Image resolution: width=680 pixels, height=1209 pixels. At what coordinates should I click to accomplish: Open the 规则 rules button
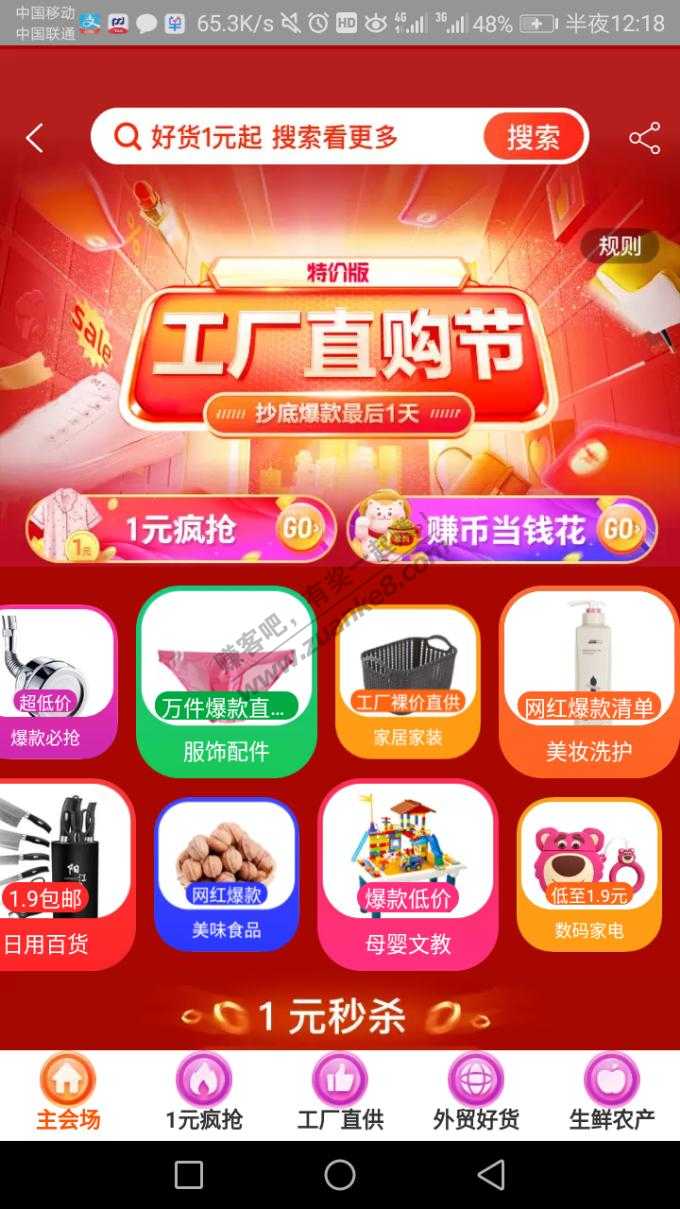pyautogui.click(x=619, y=245)
